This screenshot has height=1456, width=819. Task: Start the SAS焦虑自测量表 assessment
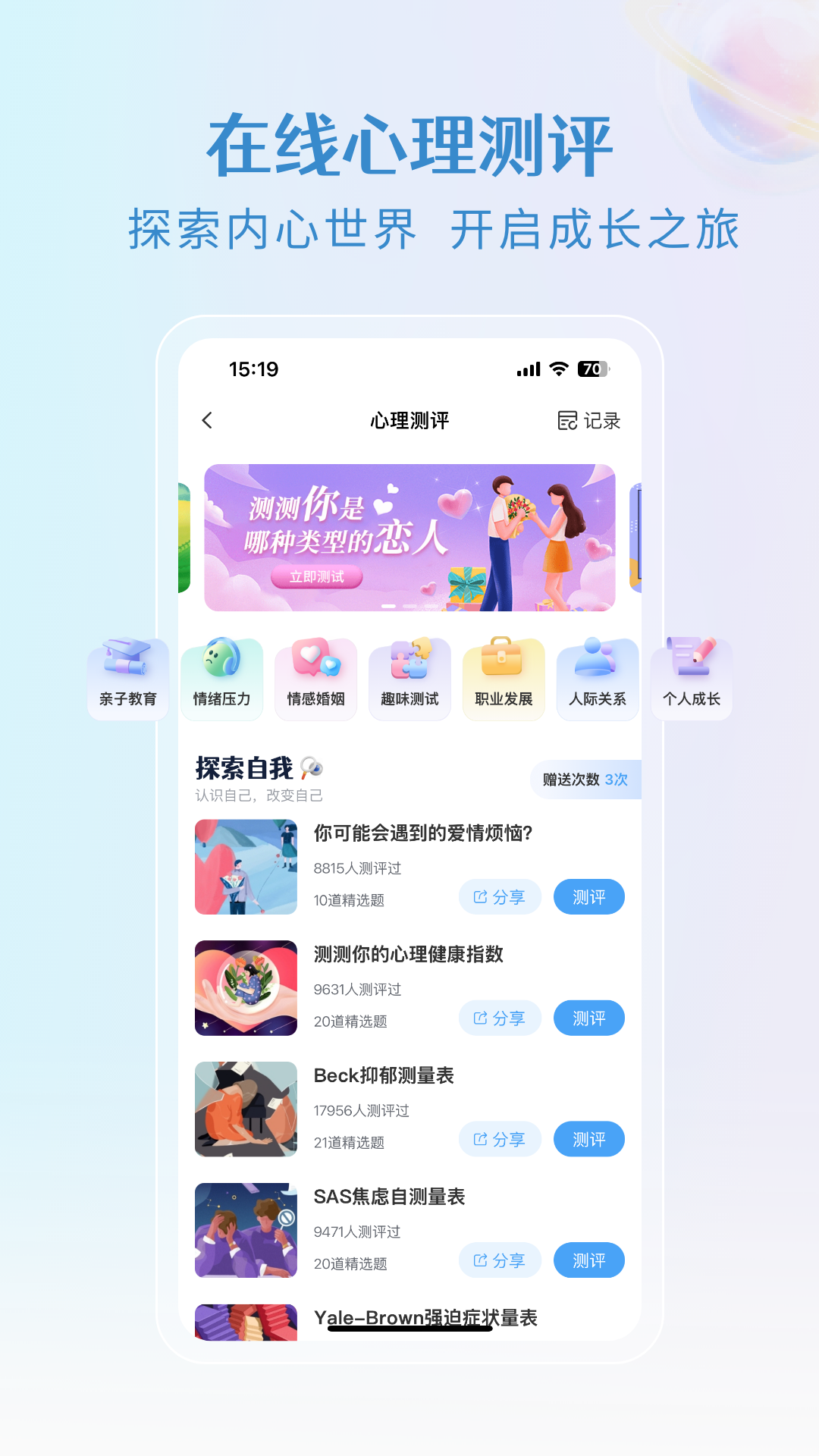[x=589, y=1260]
